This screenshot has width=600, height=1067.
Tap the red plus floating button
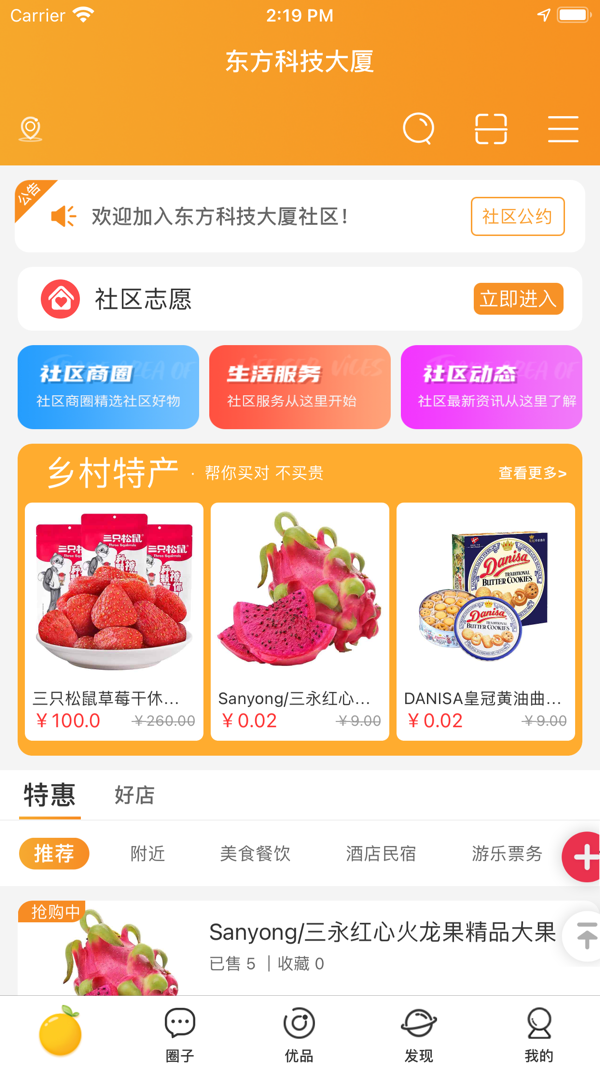click(584, 857)
